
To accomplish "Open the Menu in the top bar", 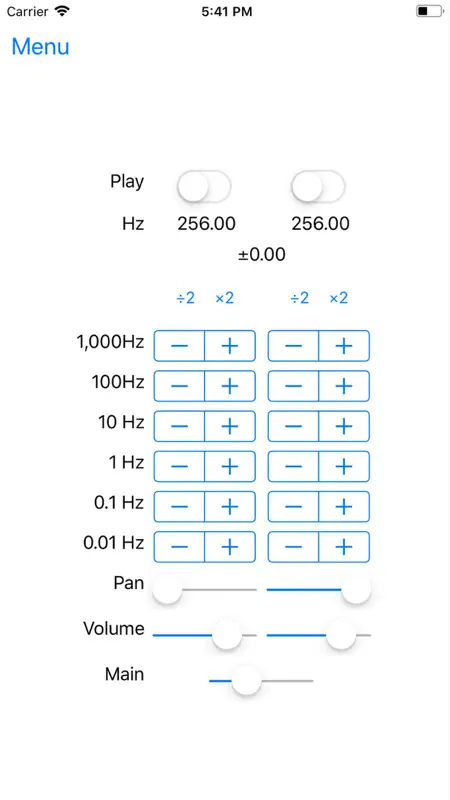I will click(x=40, y=47).
